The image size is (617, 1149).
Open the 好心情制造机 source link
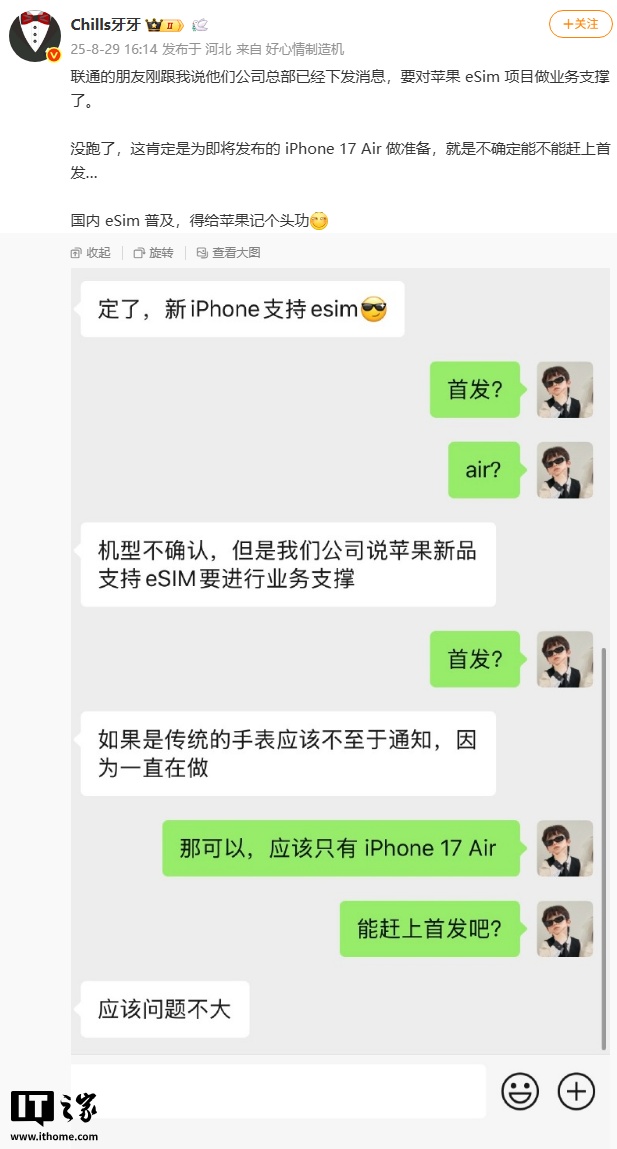coord(304,48)
